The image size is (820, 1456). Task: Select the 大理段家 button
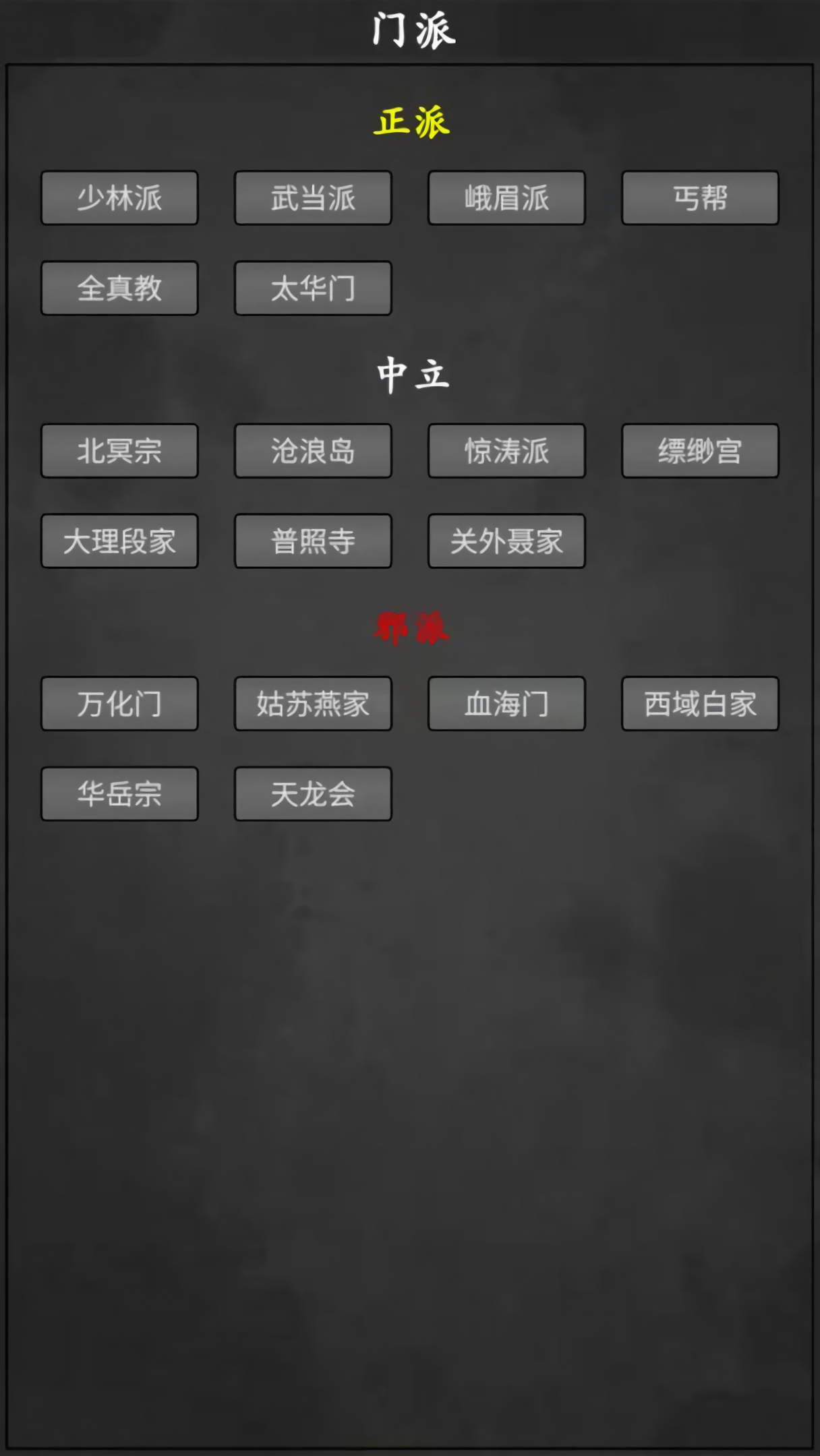click(x=119, y=541)
